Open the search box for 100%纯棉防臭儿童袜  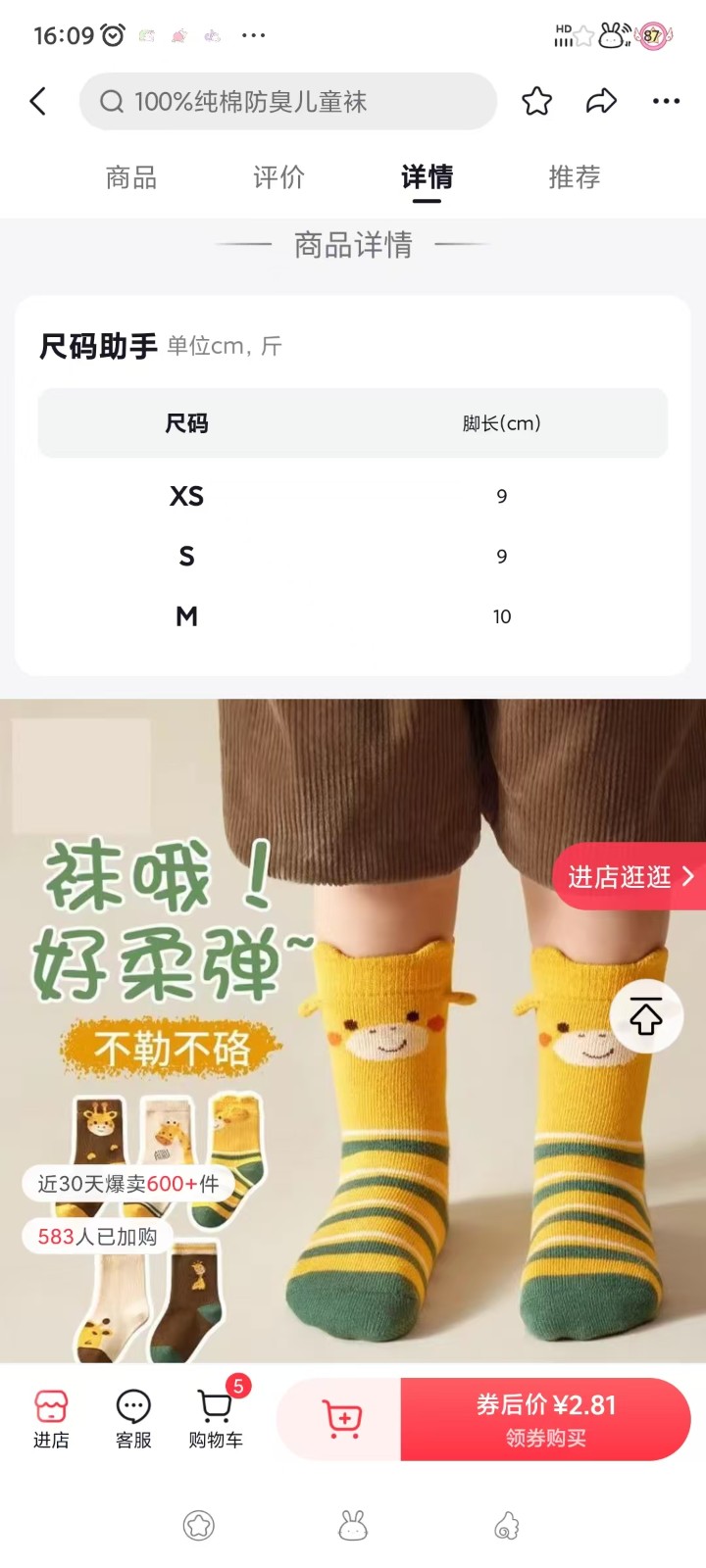[287, 101]
